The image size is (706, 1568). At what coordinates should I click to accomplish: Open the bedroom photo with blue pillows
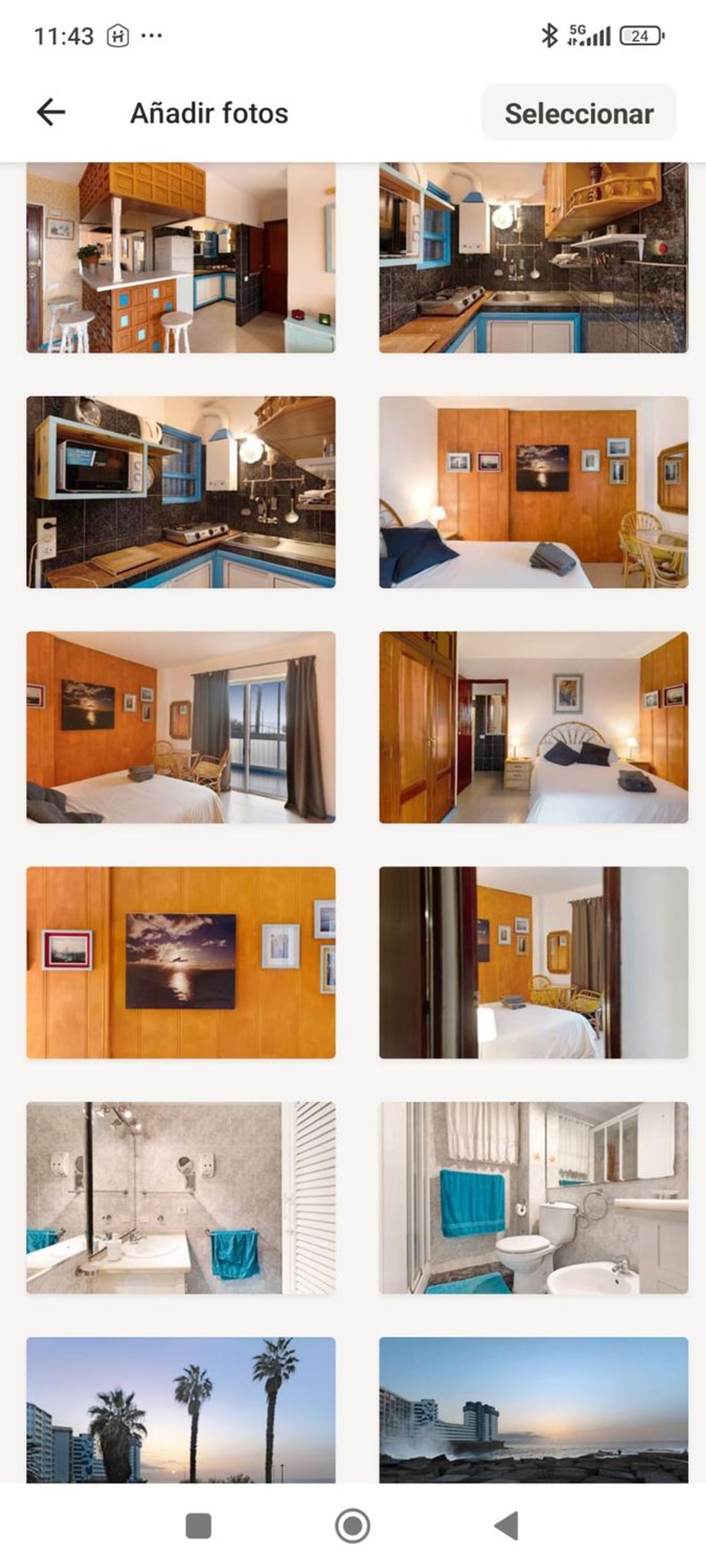click(533, 492)
